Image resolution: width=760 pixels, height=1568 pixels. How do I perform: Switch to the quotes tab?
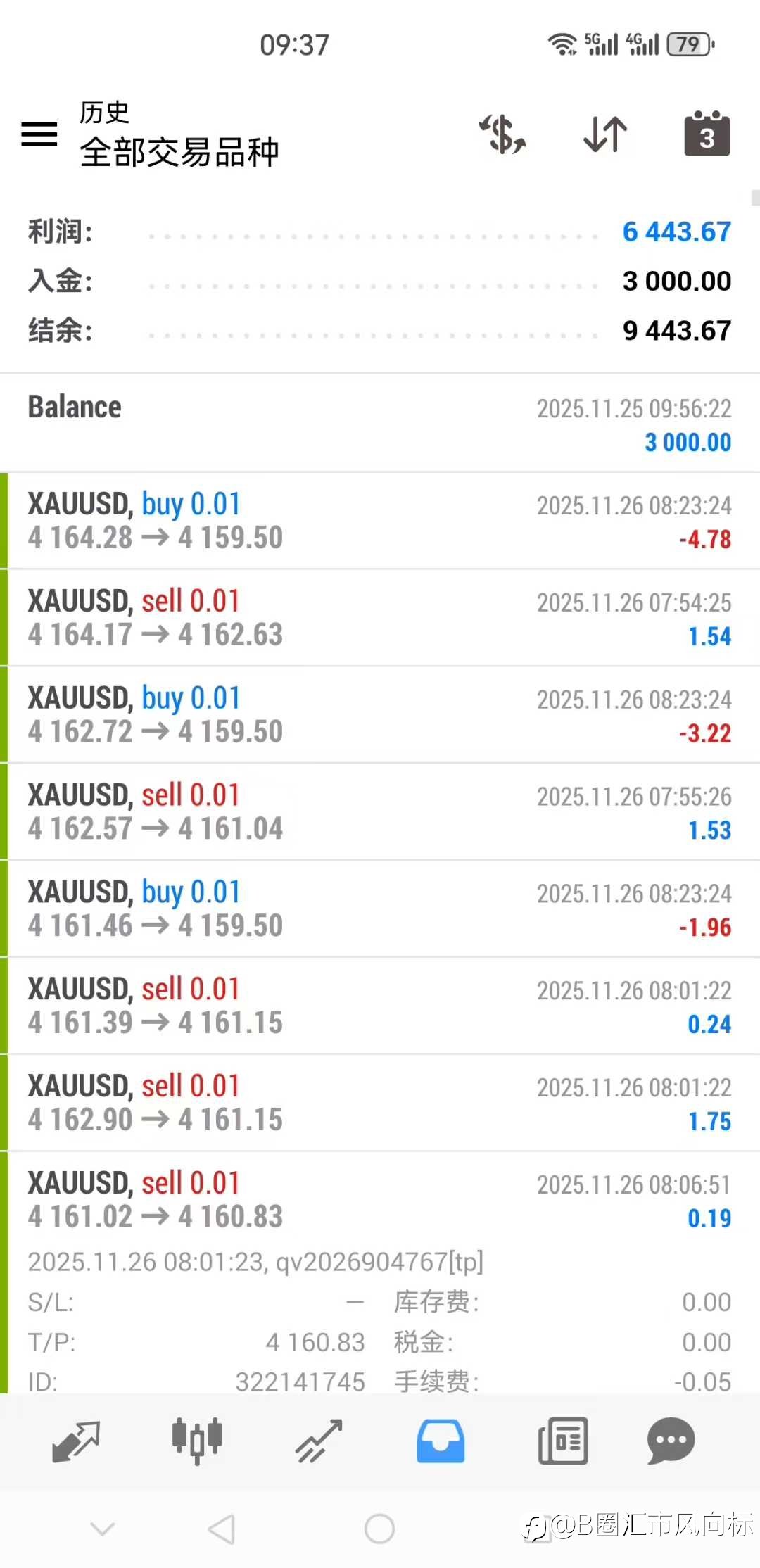[76, 1441]
